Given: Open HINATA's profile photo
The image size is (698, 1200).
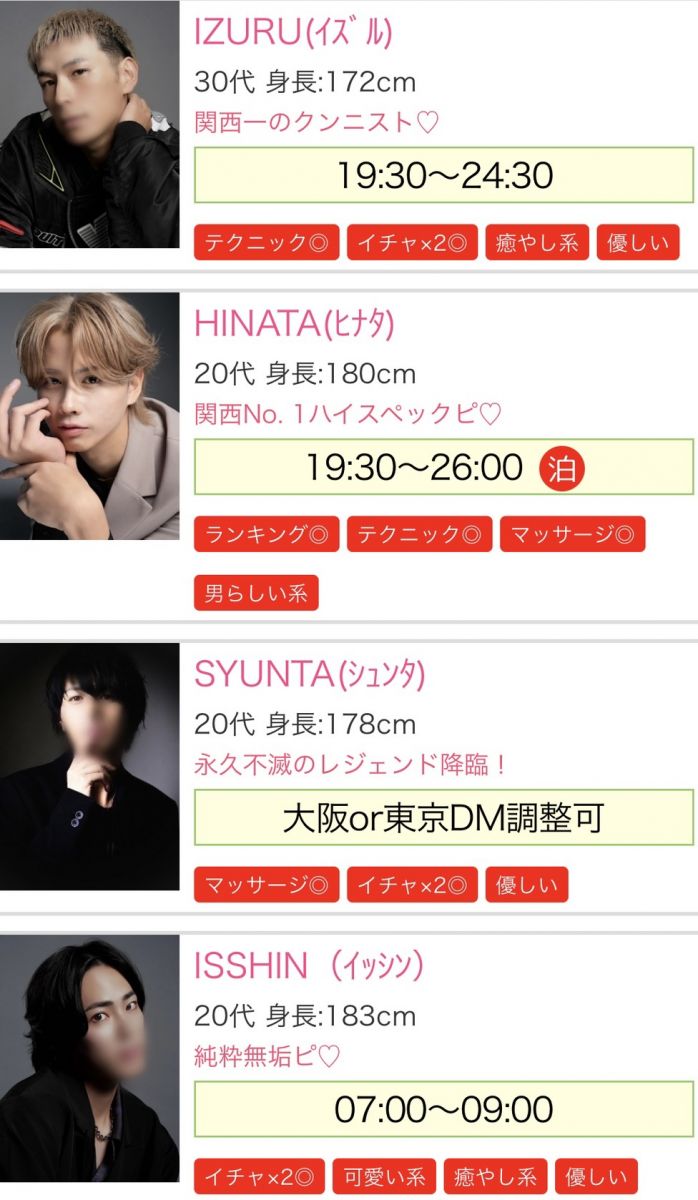Looking at the screenshot, I should tap(90, 416).
